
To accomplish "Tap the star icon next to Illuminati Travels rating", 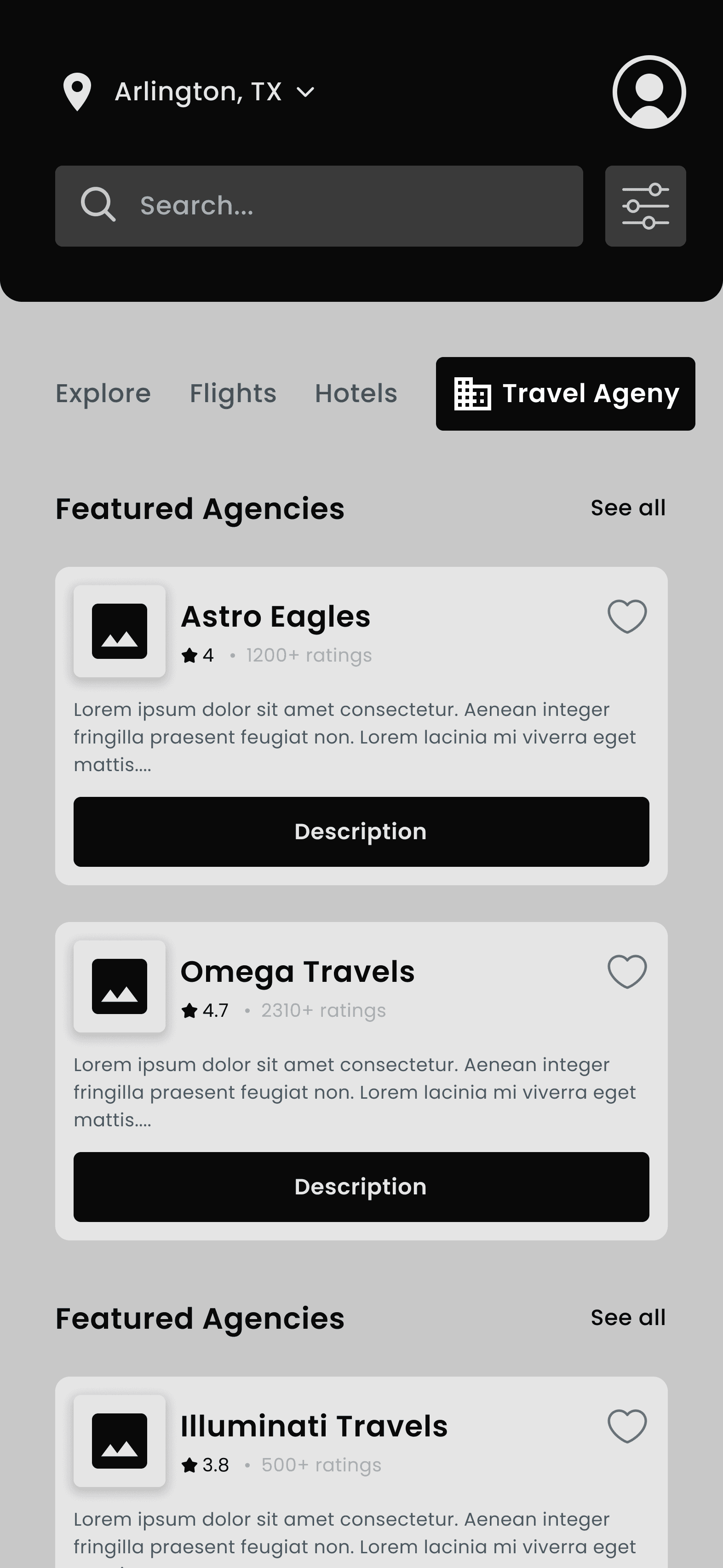I will pos(189,1464).
